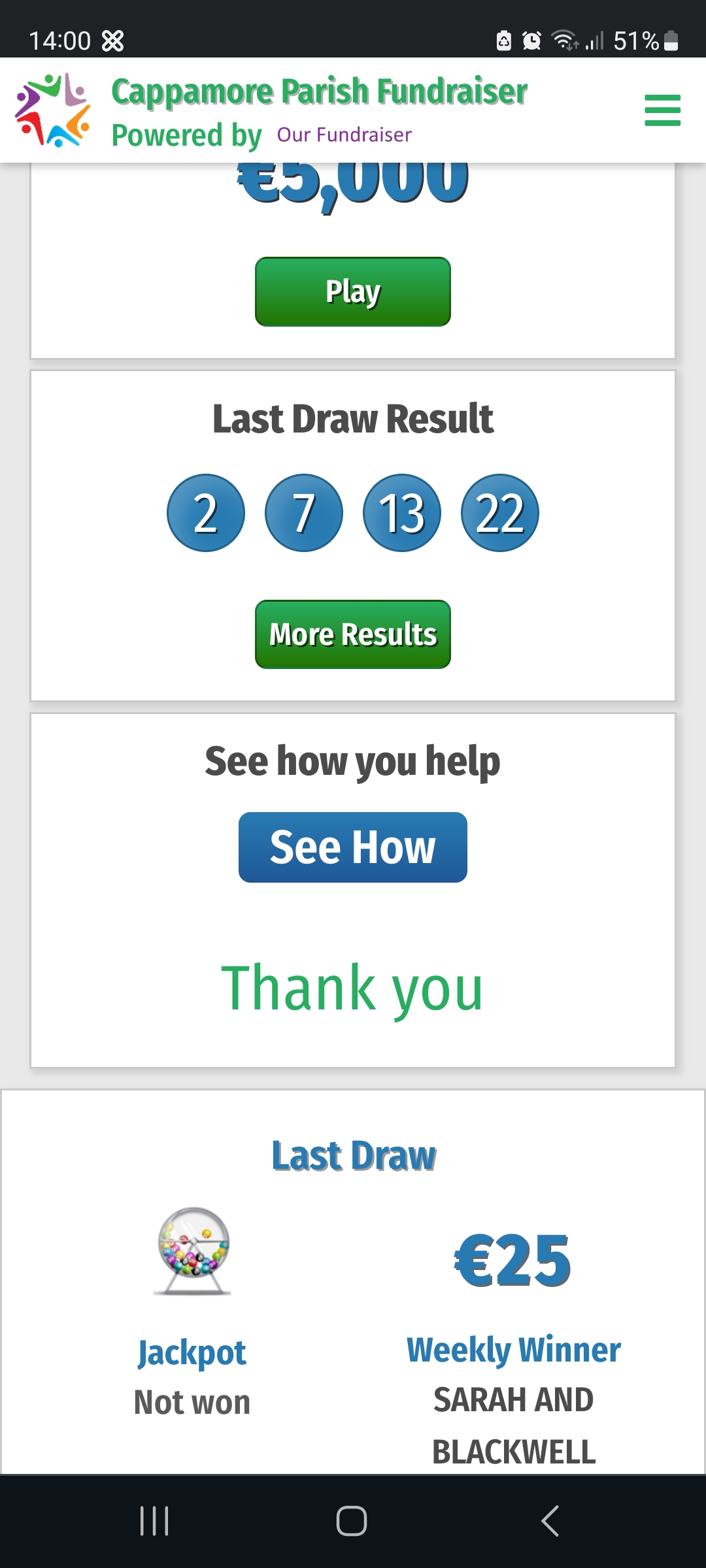Open the Our Fundraiser link
The width and height of the screenshot is (706, 1568).
(344, 135)
